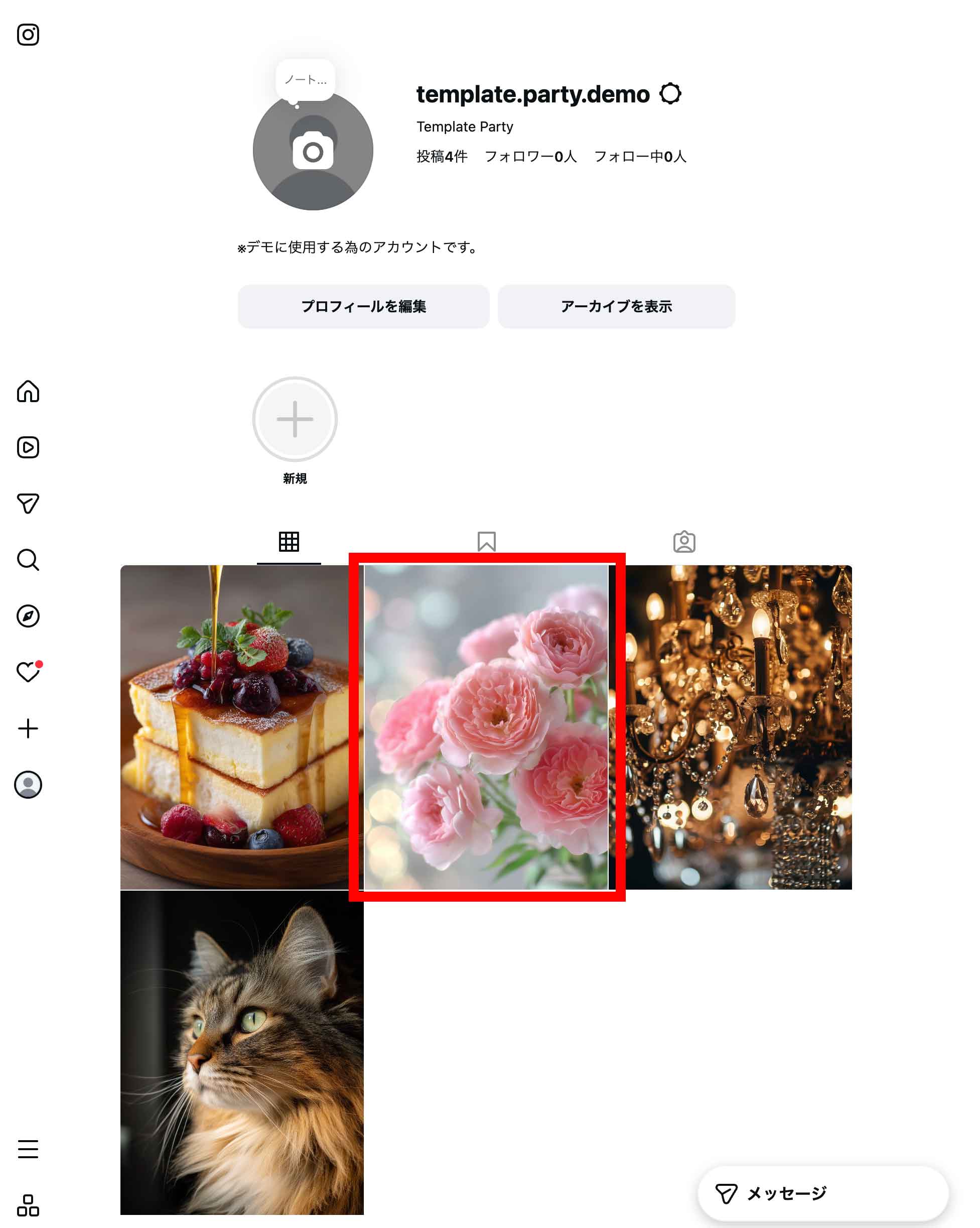Open search from the sidebar
This screenshot has height=1228, width=980.
(28, 560)
